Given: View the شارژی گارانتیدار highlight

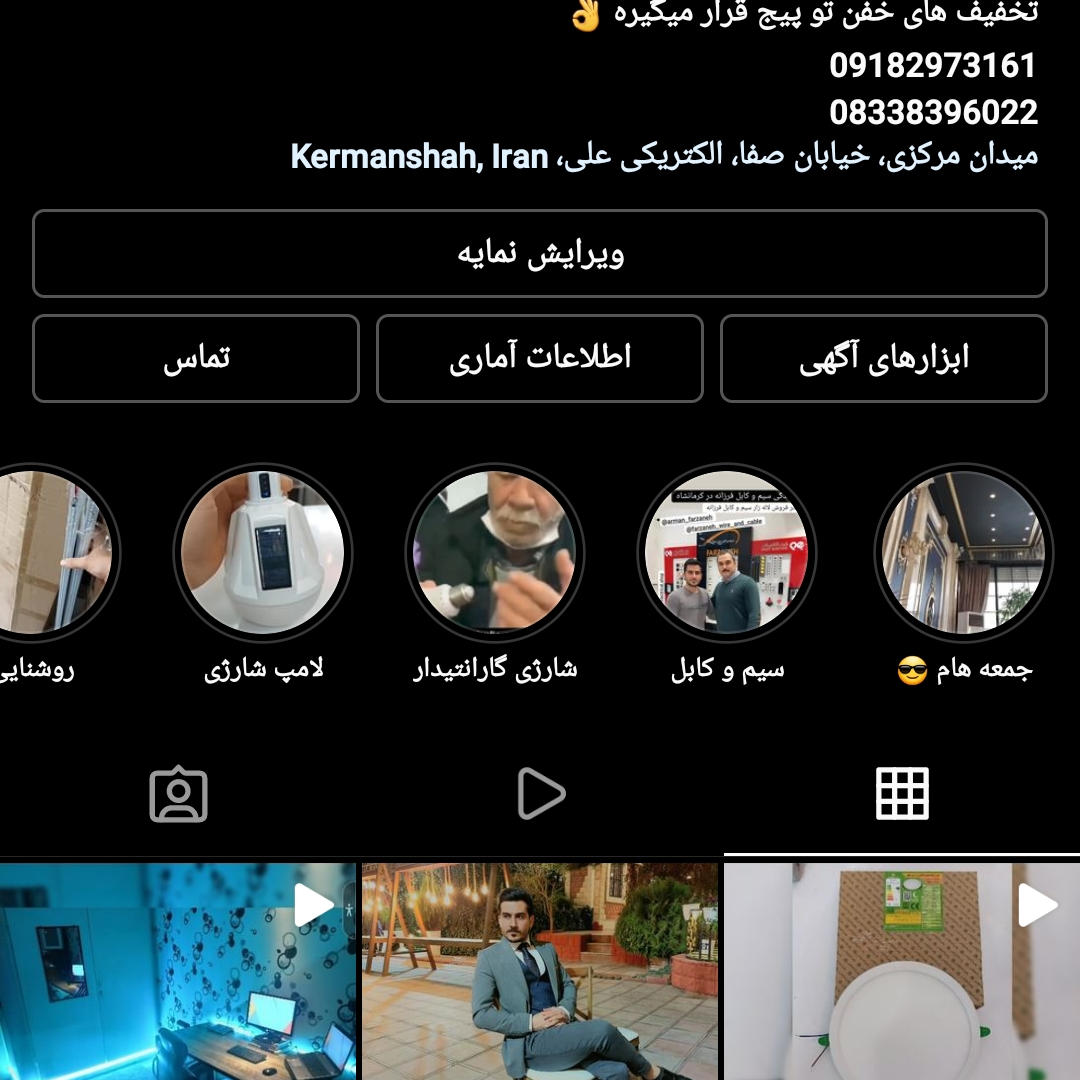Looking at the screenshot, I should 495,553.
